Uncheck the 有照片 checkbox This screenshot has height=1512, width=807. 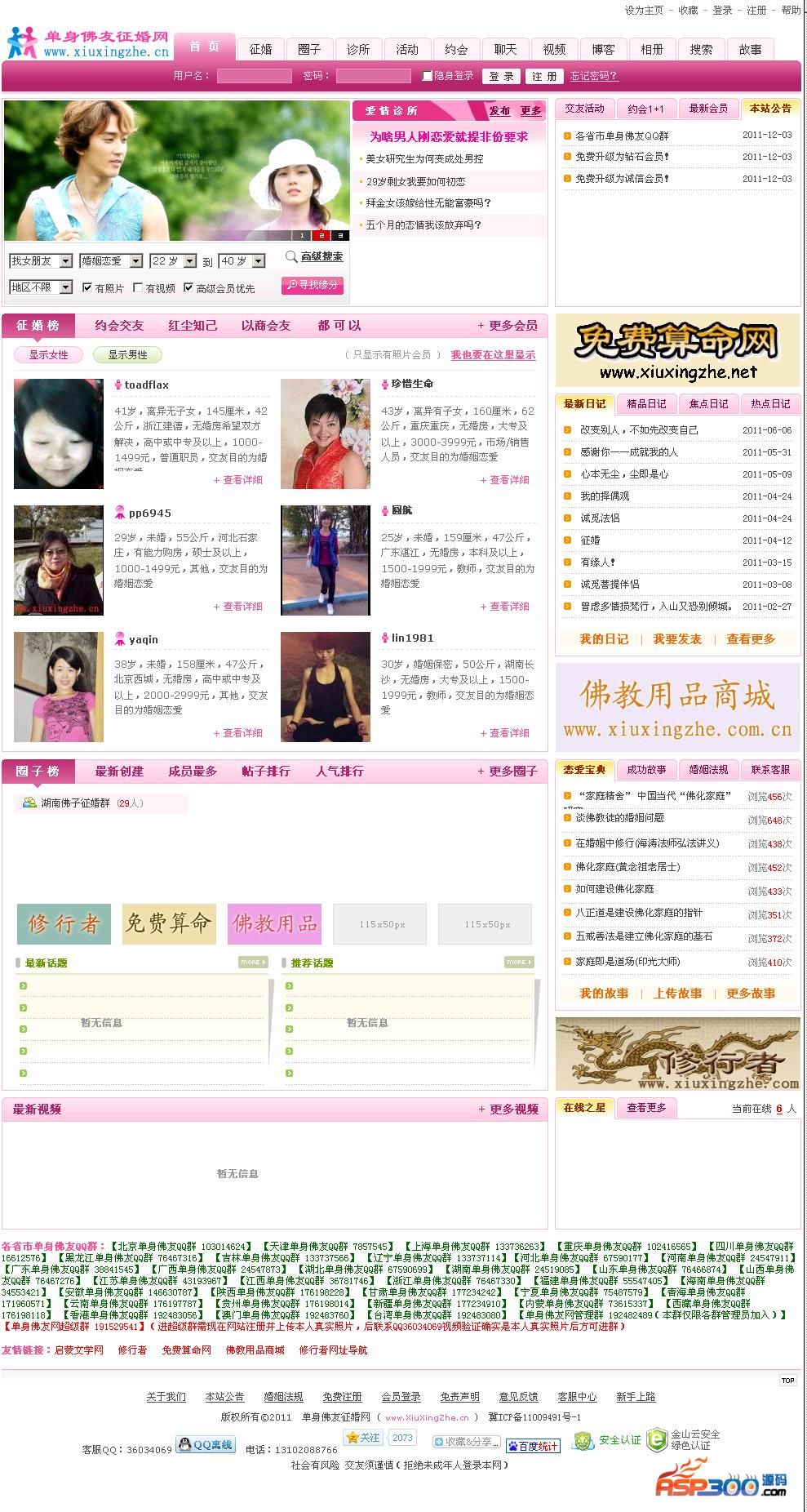click(87, 288)
